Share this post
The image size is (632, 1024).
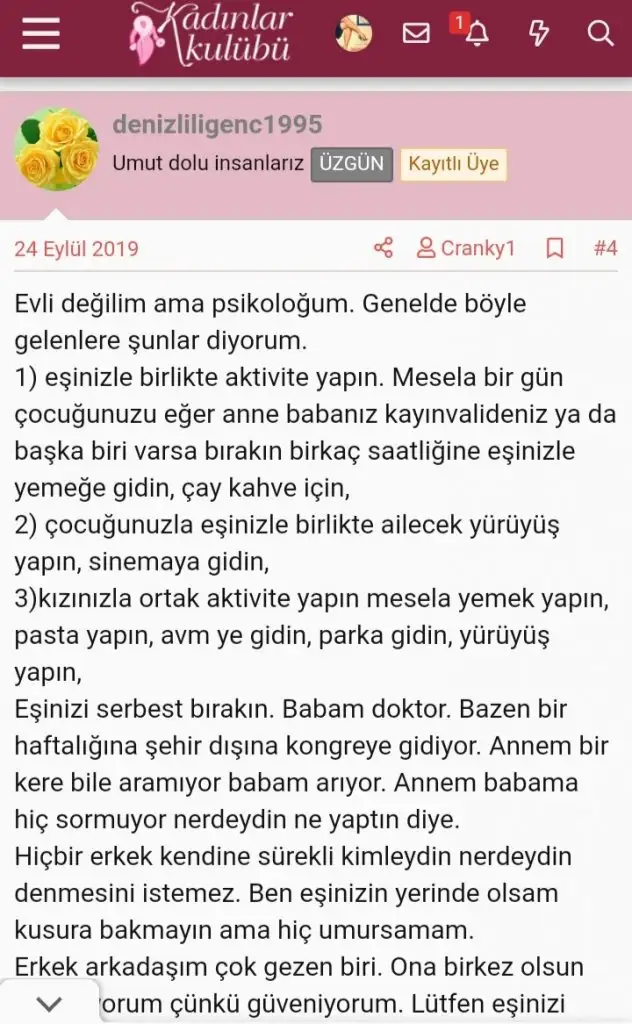pyautogui.click(x=383, y=248)
